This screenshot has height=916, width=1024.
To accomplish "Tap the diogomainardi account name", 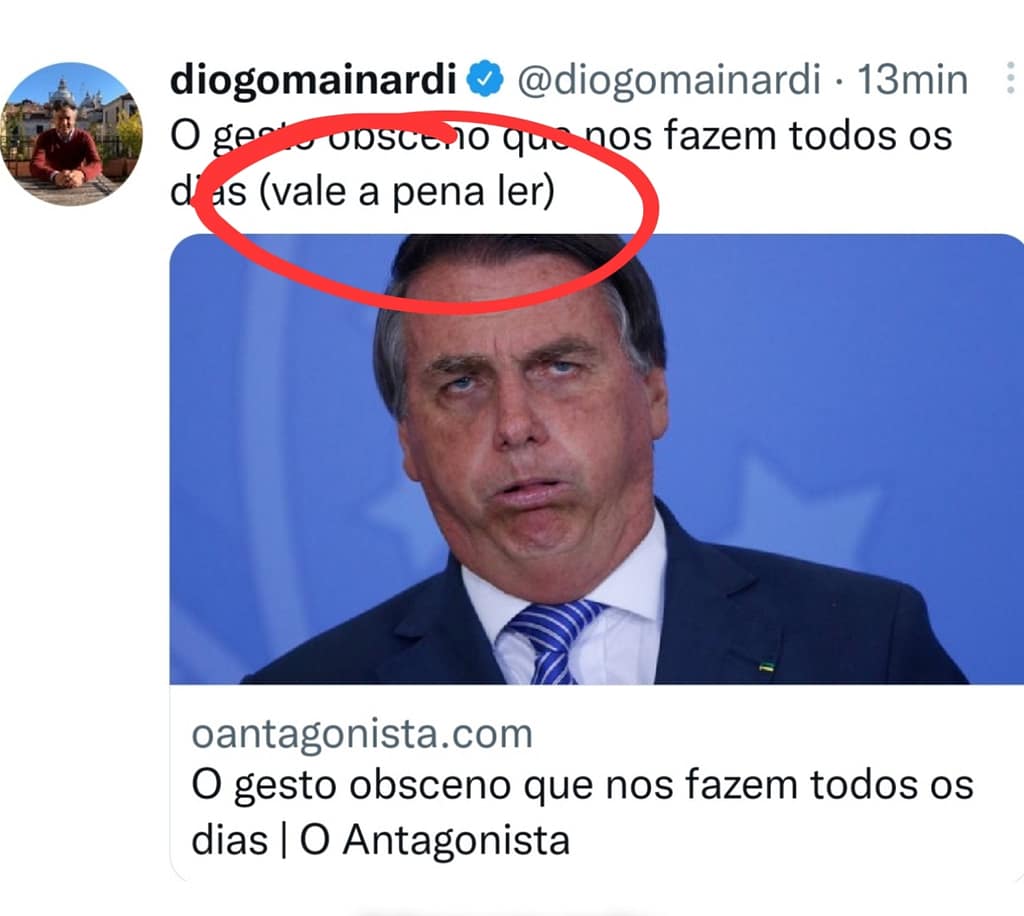I will [x=314, y=80].
